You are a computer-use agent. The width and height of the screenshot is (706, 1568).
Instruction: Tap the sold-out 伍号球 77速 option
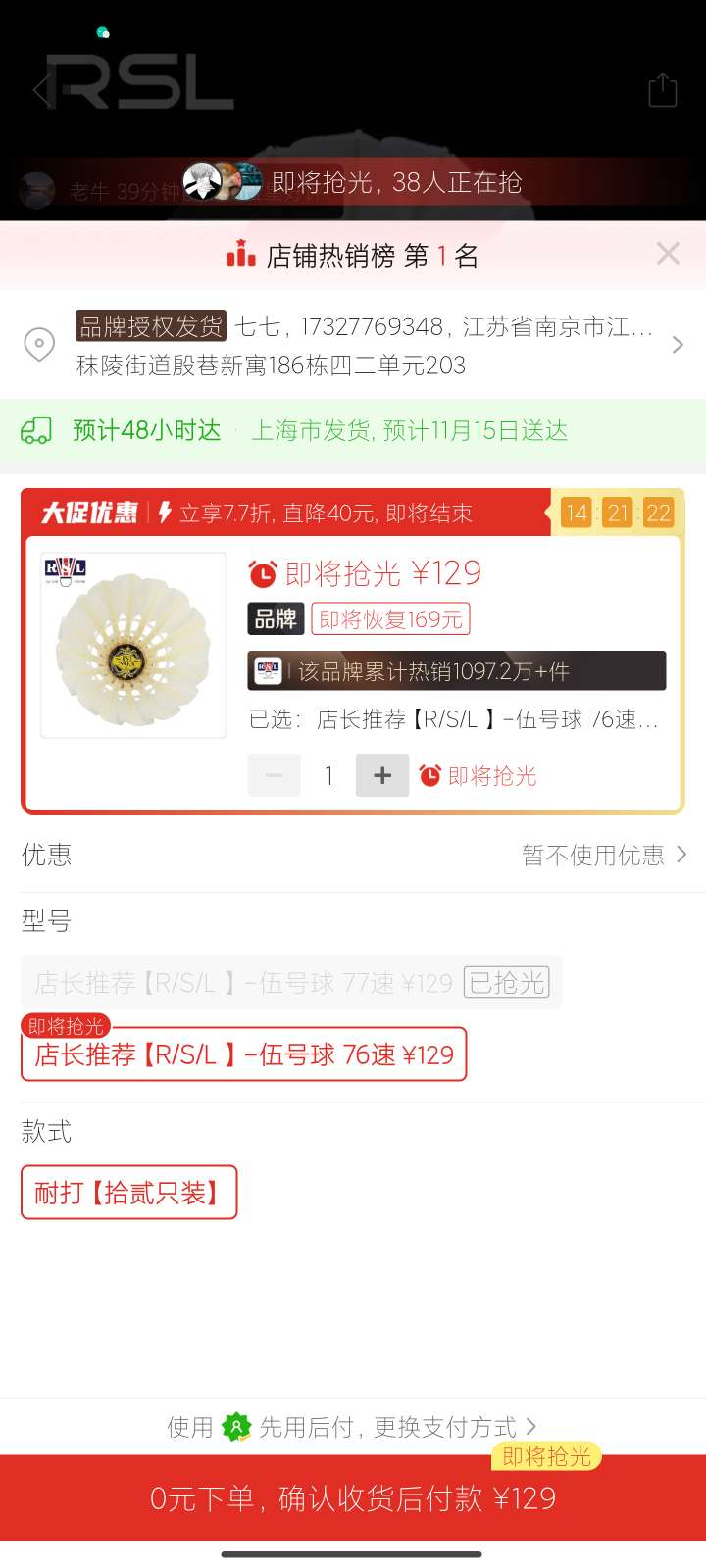291,982
